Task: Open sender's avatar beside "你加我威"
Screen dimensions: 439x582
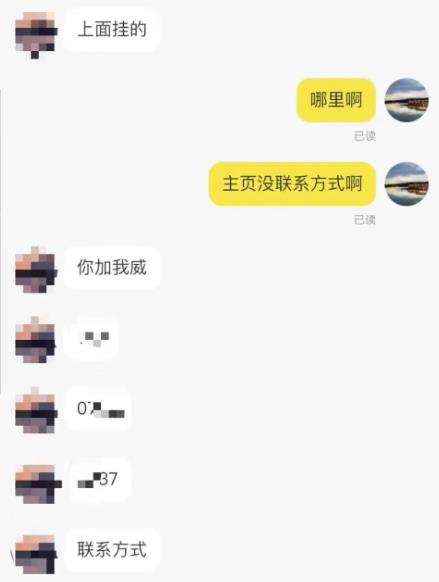Action: tap(36, 269)
